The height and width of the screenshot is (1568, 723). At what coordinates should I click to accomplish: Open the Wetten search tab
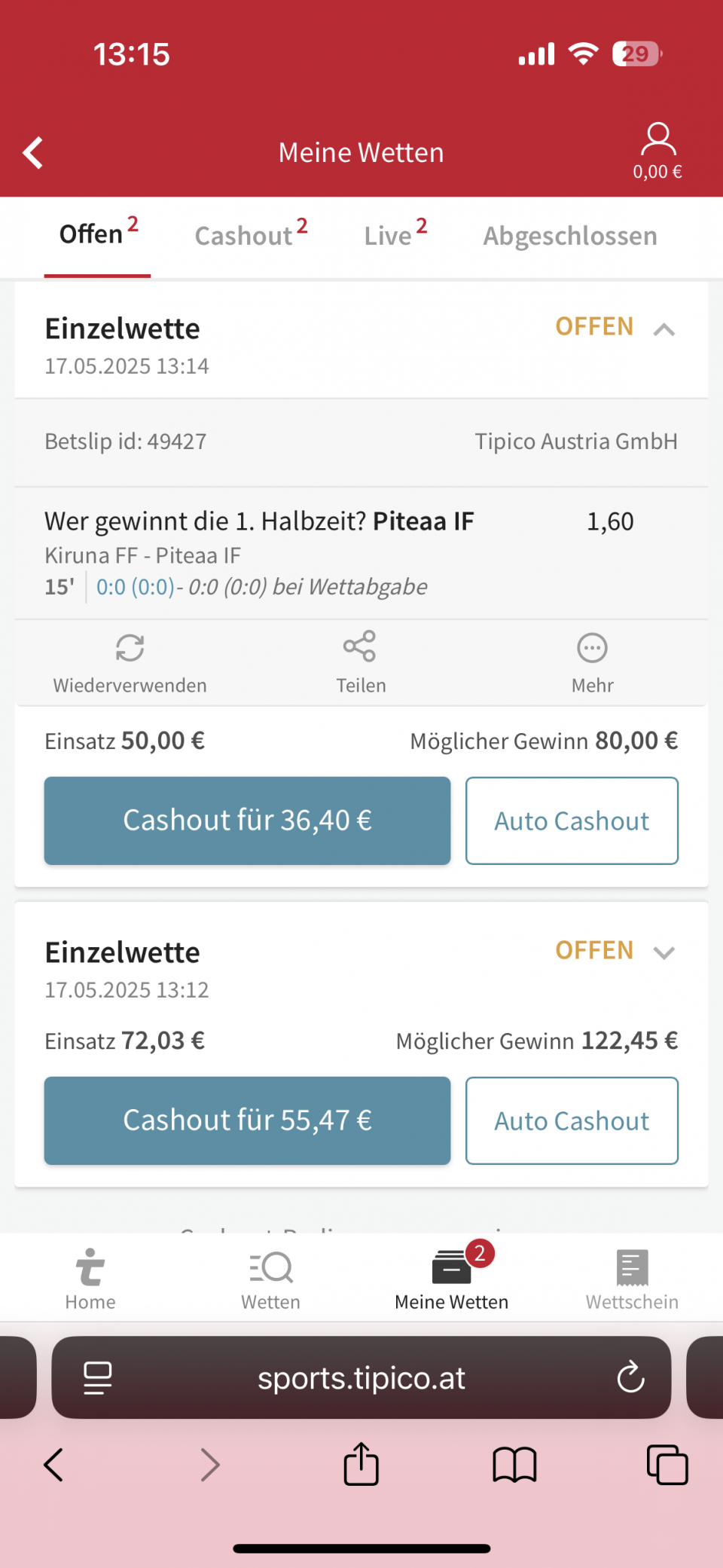click(x=270, y=1279)
